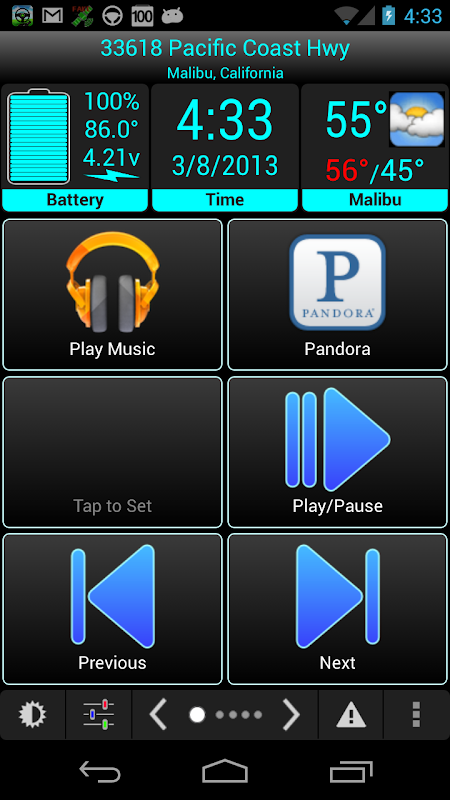The image size is (450, 800).
Task: Skip to the Next track
Action: tap(337, 609)
